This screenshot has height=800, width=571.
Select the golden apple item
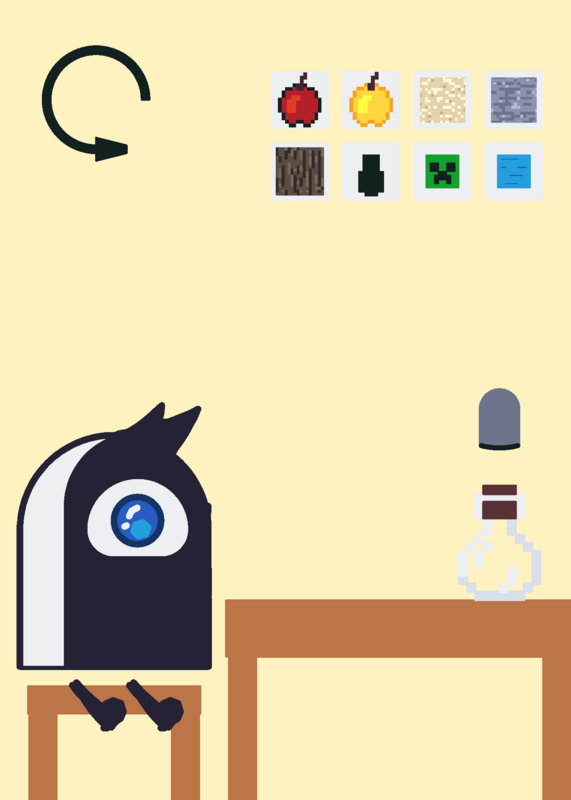point(371,99)
